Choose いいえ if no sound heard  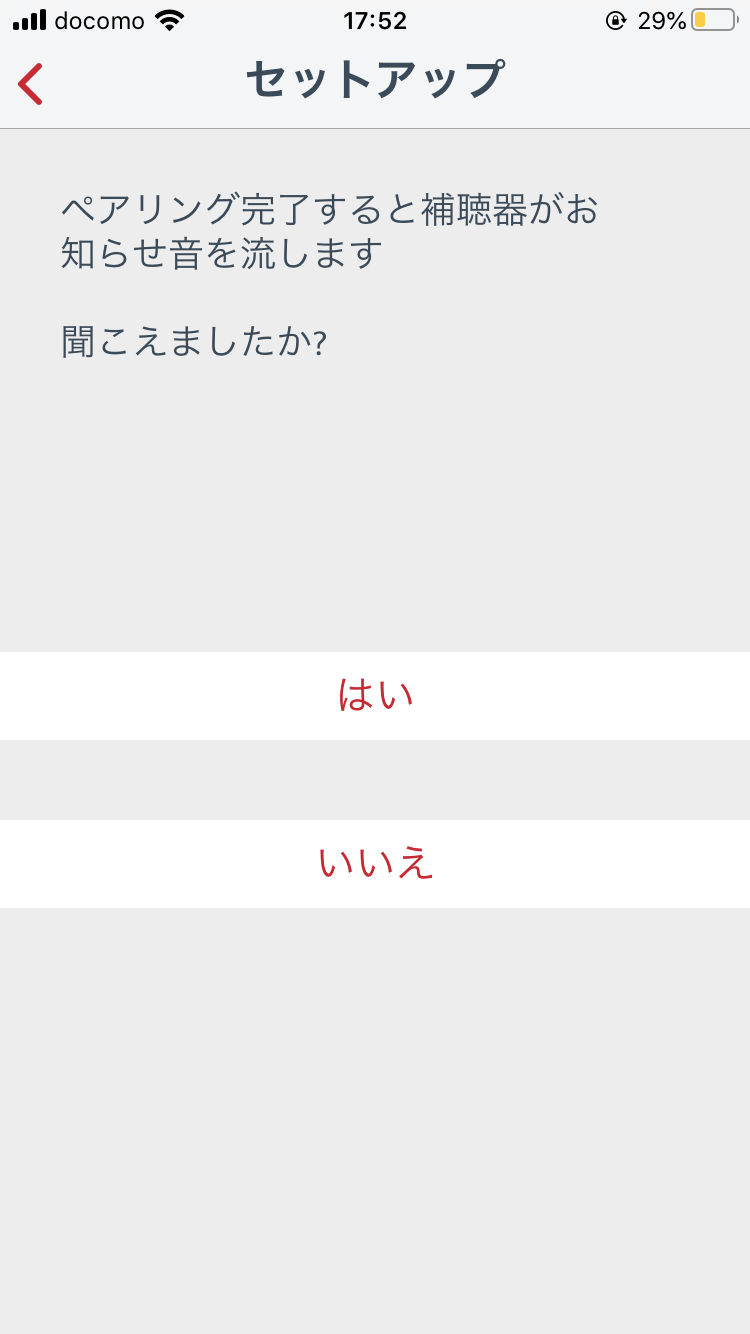[375, 864]
